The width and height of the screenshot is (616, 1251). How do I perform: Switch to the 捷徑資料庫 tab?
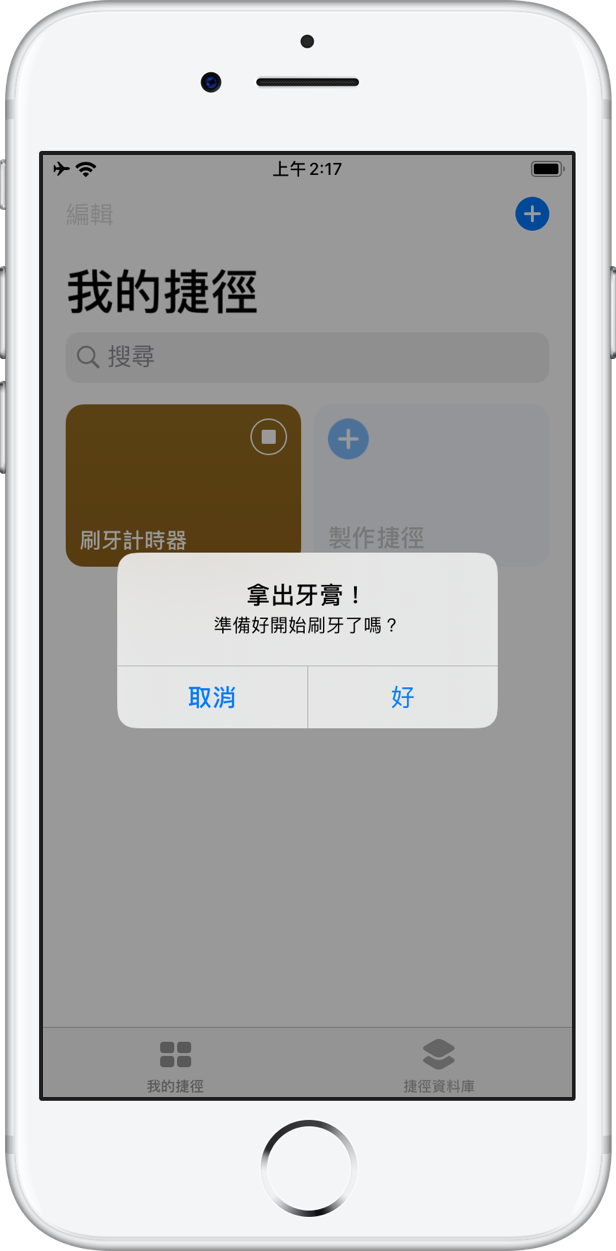pos(438,1066)
